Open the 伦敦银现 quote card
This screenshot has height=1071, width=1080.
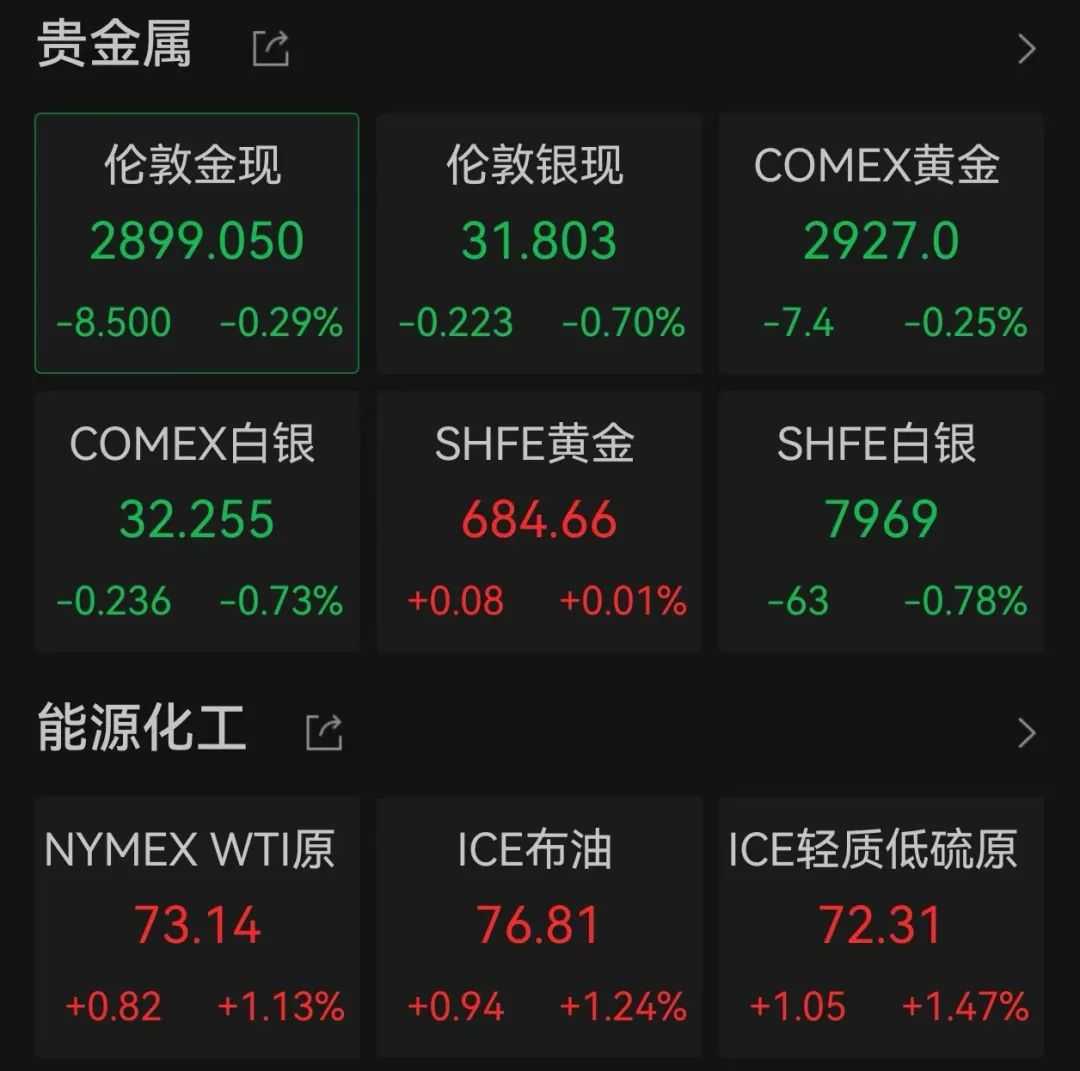(x=539, y=243)
